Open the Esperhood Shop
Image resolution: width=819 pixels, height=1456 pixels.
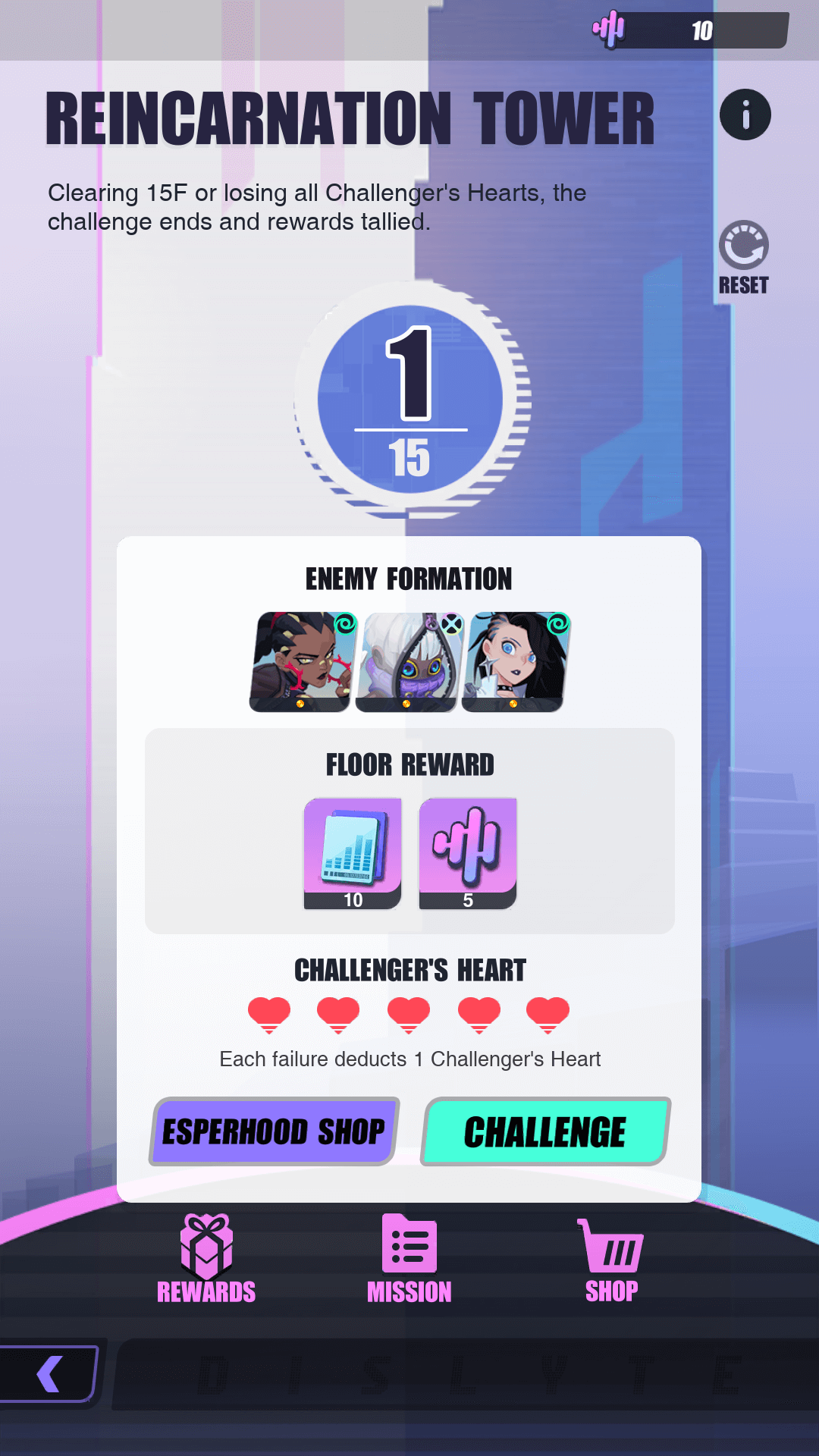click(x=274, y=1131)
